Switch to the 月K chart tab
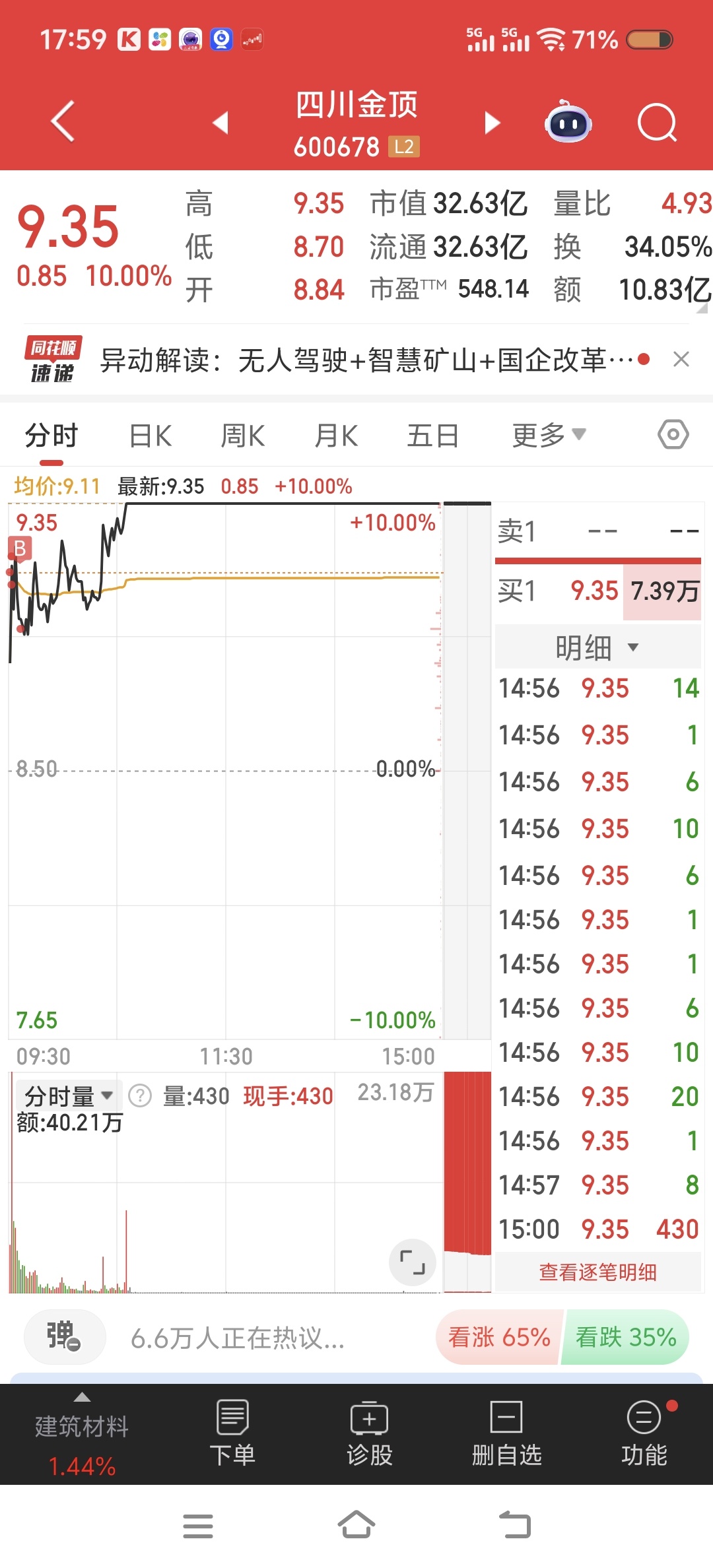 (x=336, y=436)
